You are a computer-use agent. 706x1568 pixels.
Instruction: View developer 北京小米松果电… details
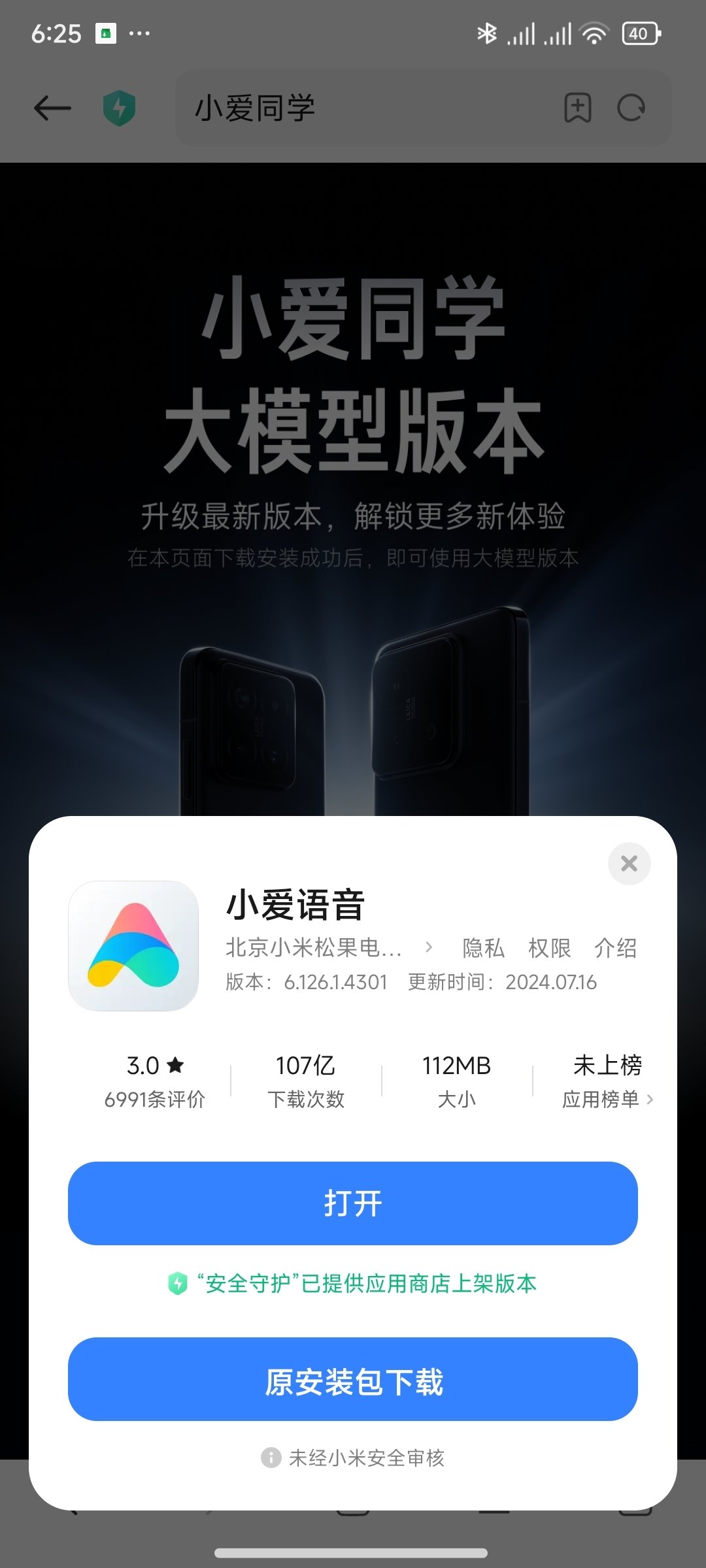[327, 947]
